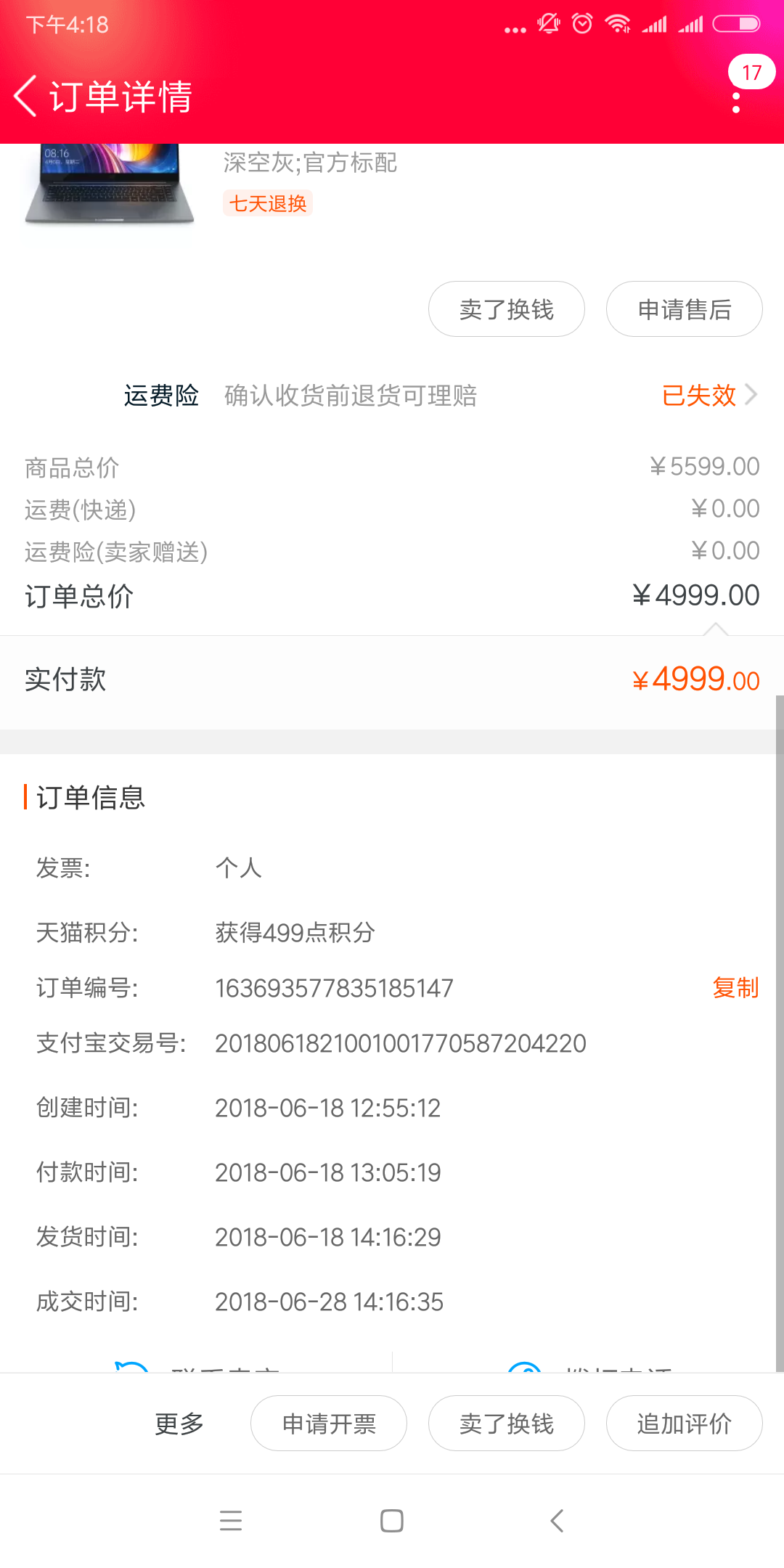Tap the system home button
784x1568 pixels.
[392, 1521]
